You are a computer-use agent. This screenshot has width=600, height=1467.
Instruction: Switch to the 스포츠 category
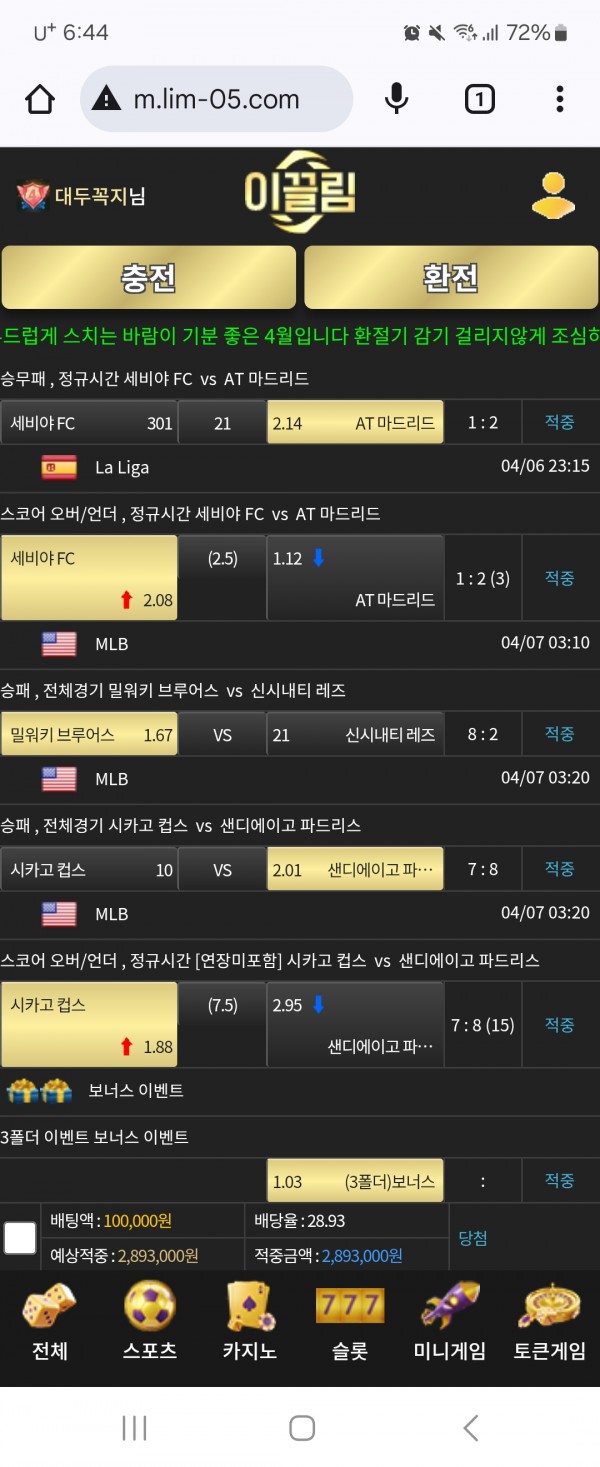(150, 1322)
